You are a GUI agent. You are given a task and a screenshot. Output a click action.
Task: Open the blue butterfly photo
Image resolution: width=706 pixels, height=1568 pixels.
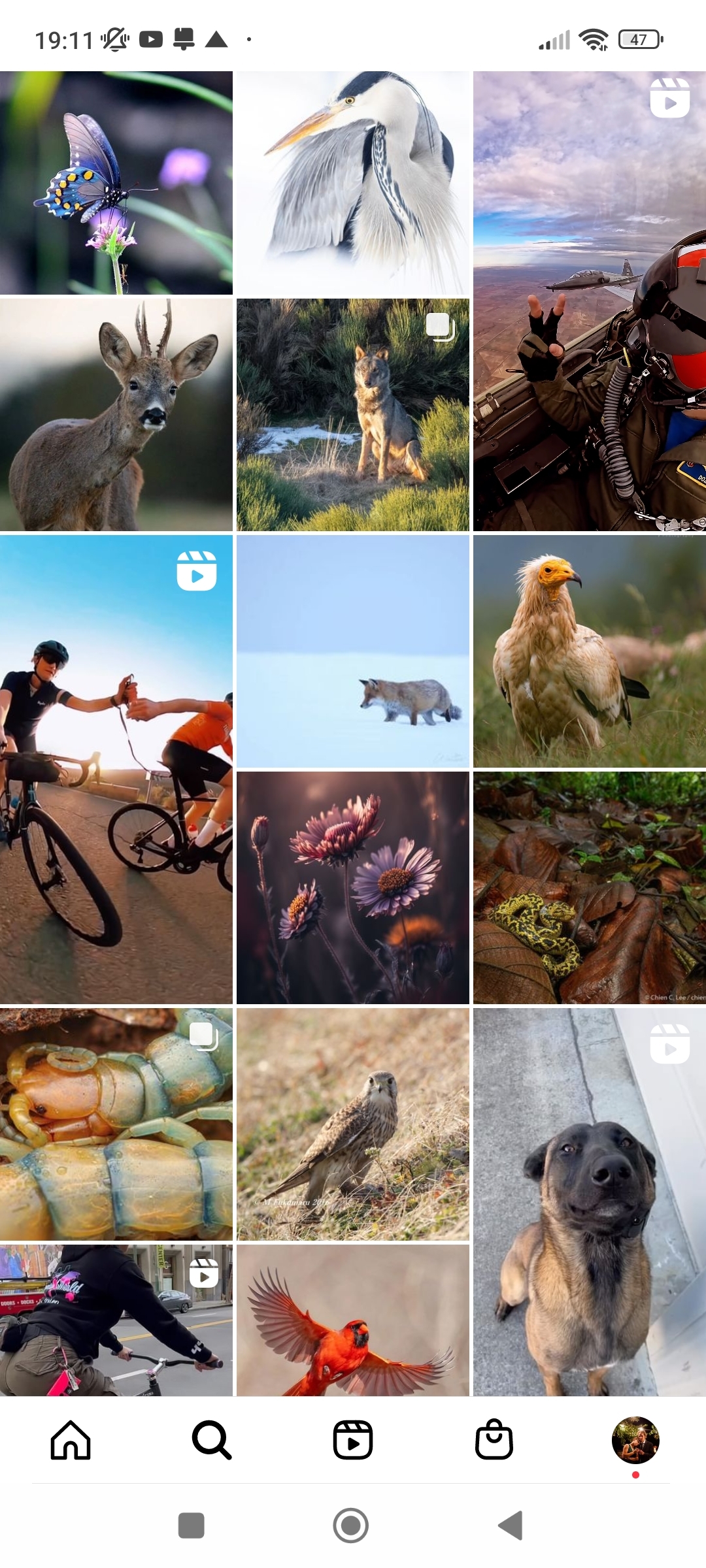pos(116,183)
